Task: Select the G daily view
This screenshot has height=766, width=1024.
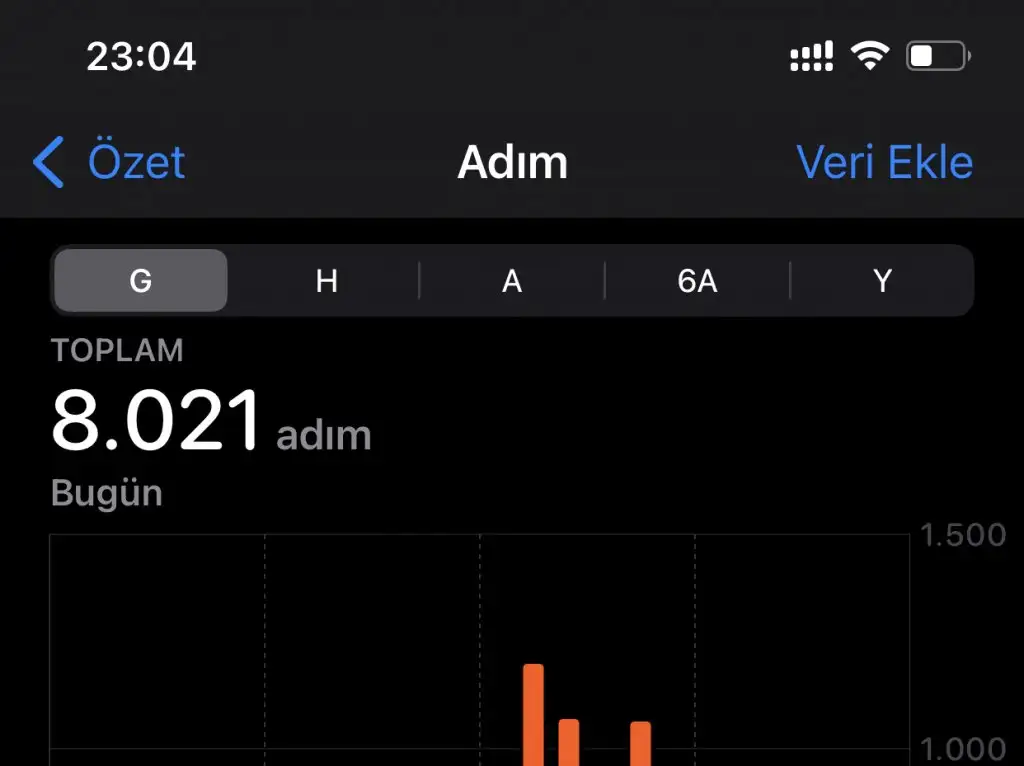Action: point(141,281)
